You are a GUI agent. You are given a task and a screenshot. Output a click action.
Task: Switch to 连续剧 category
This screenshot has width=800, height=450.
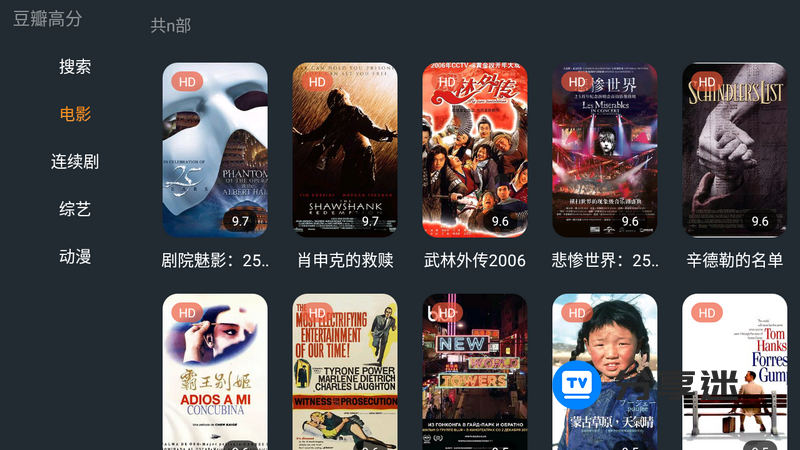click(x=75, y=161)
